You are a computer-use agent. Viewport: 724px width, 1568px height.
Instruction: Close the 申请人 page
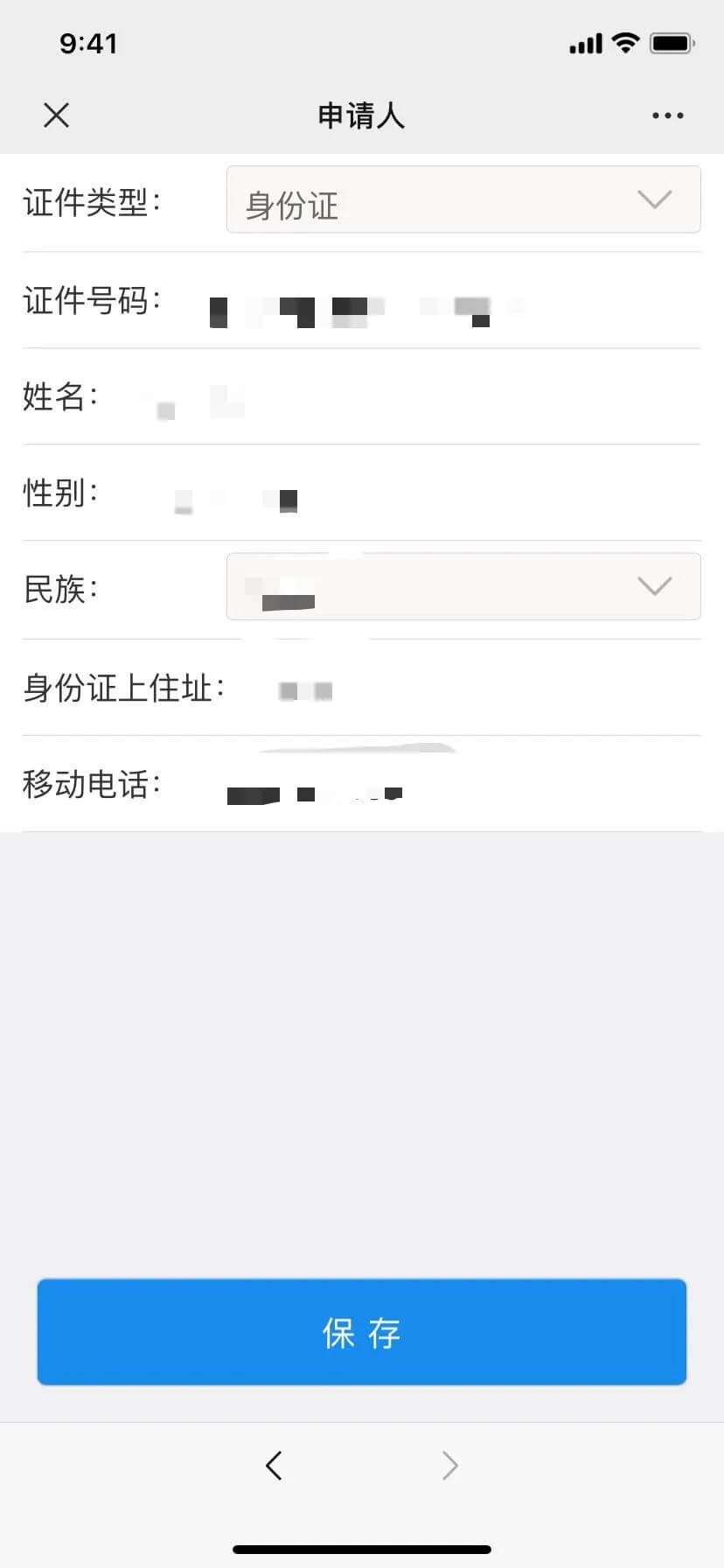pyautogui.click(x=57, y=115)
